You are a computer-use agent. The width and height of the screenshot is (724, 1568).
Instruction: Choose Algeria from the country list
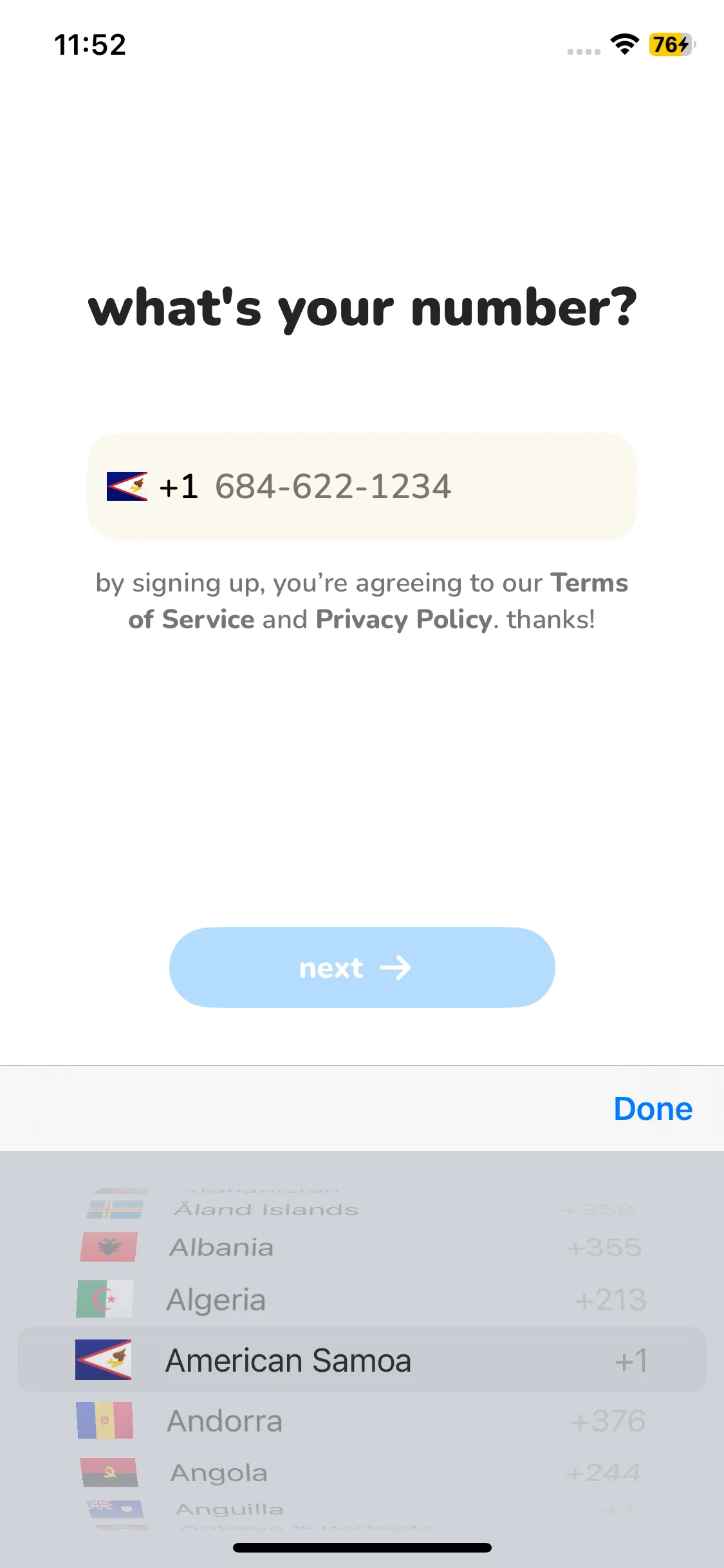[x=362, y=1300]
